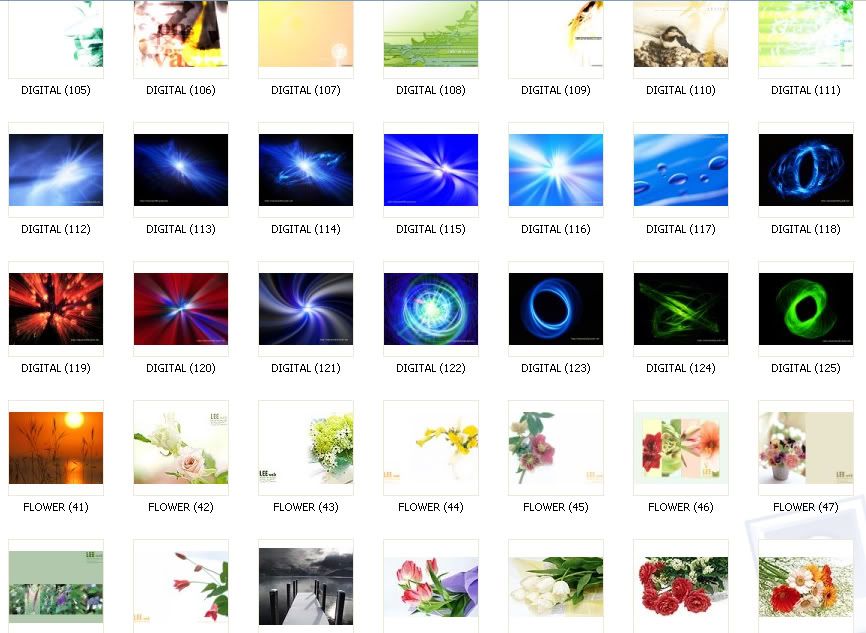Select the FLOWER (46) file

[681, 448]
